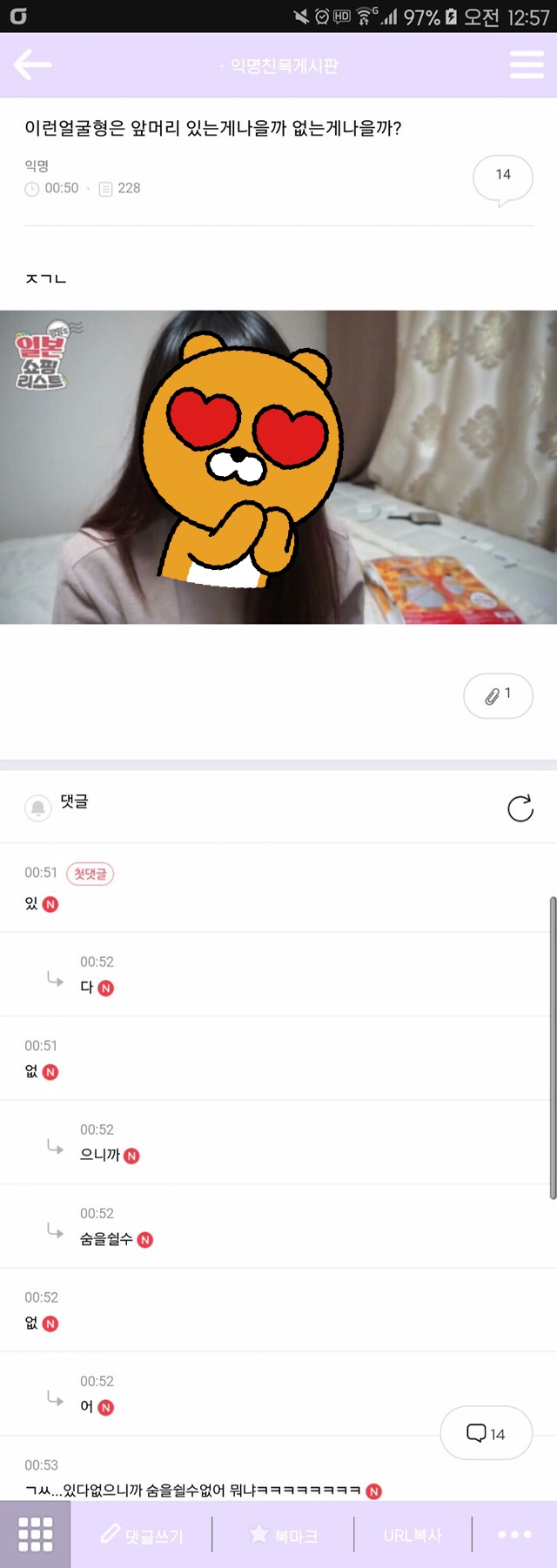Open the three-dot more options
557x1568 pixels.
[x=514, y=1534]
